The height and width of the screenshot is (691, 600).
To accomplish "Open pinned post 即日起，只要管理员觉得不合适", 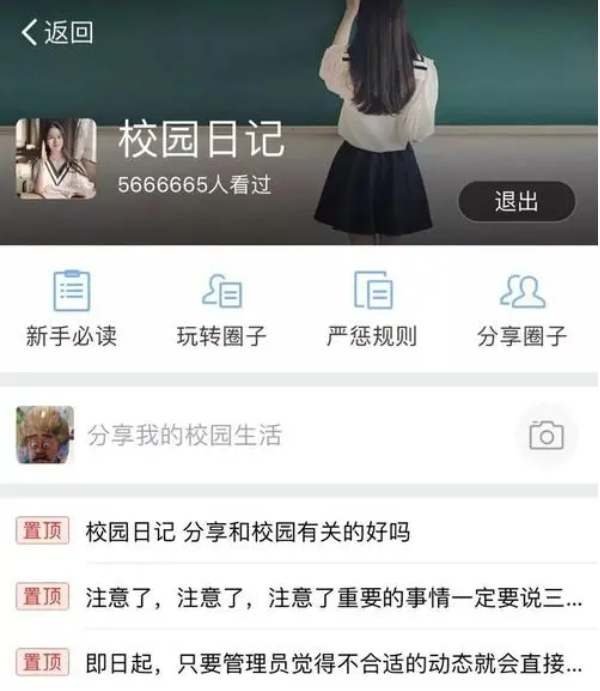I will tap(332, 662).
